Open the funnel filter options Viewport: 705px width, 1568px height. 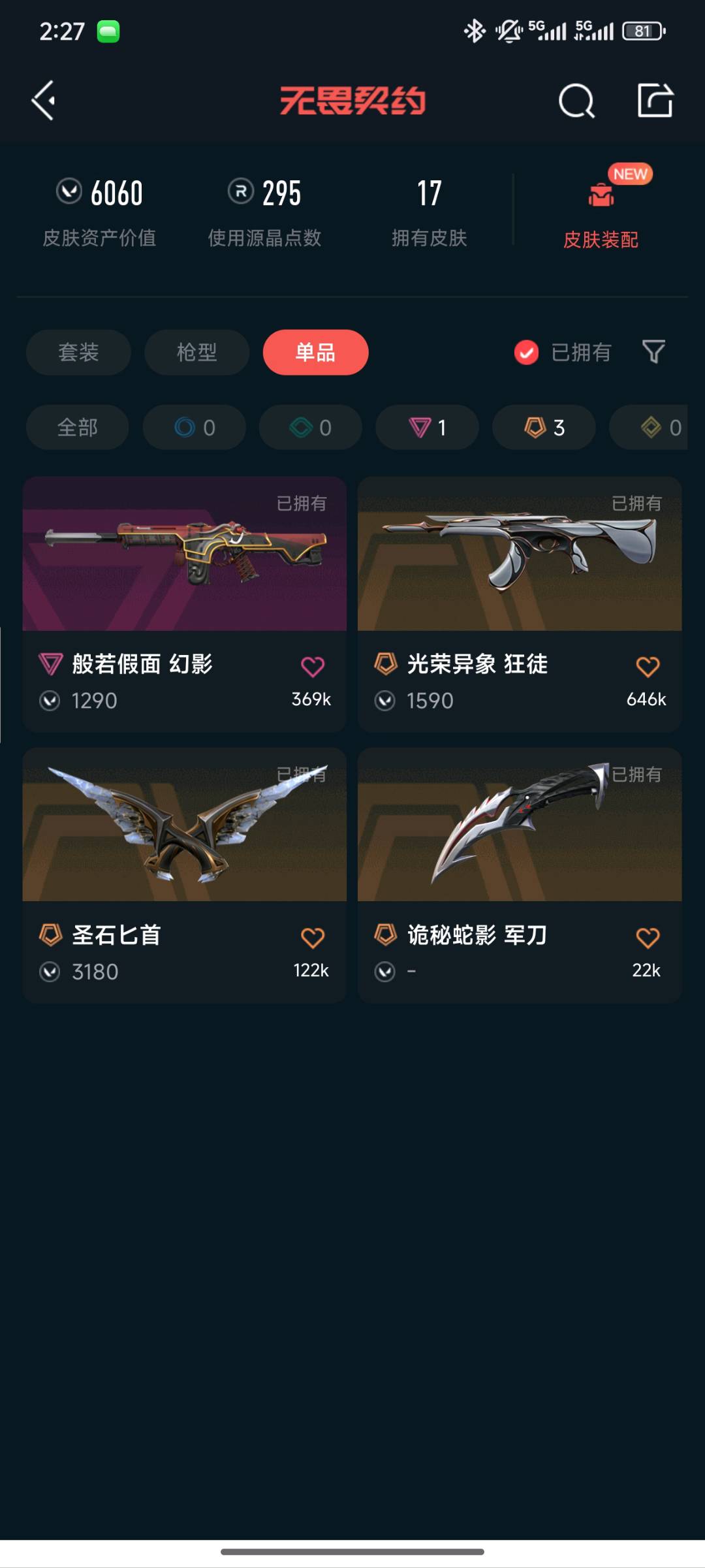[653, 352]
